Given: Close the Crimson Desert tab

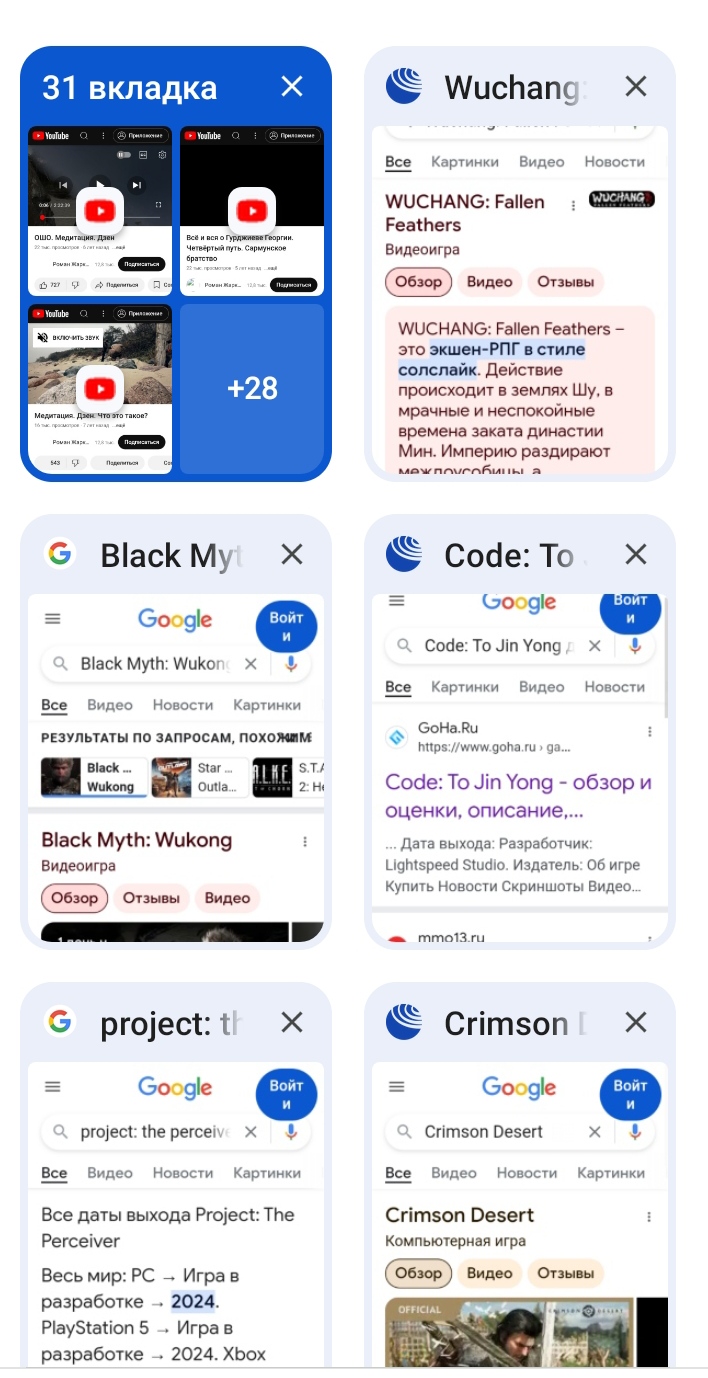Looking at the screenshot, I should point(635,1023).
